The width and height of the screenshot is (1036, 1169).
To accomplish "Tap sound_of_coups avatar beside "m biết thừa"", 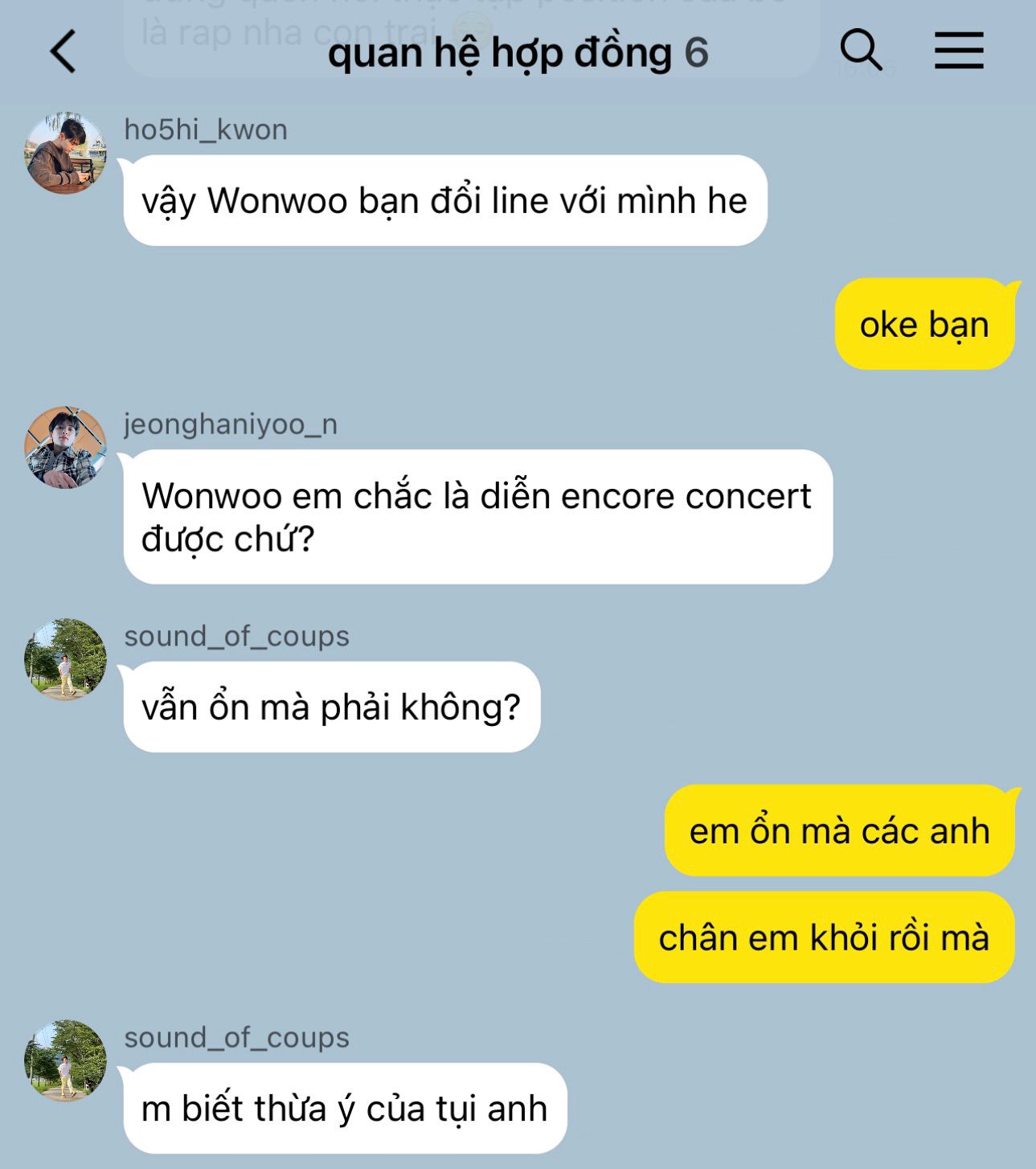I will (x=65, y=1060).
